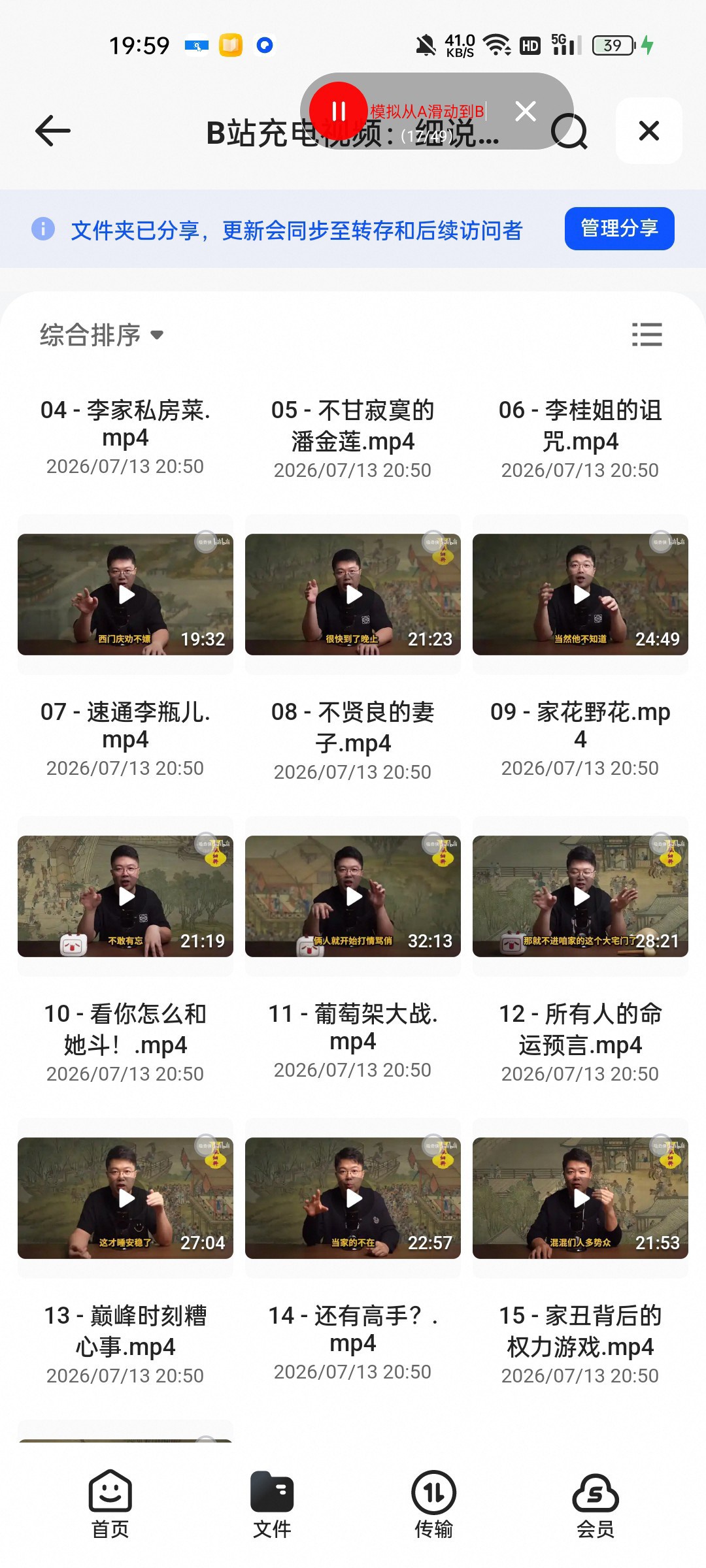Image resolution: width=706 pixels, height=1568 pixels.
Task: Play video 10 - 看你怎么和她斗！.mp4
Action: click(126, 896)
